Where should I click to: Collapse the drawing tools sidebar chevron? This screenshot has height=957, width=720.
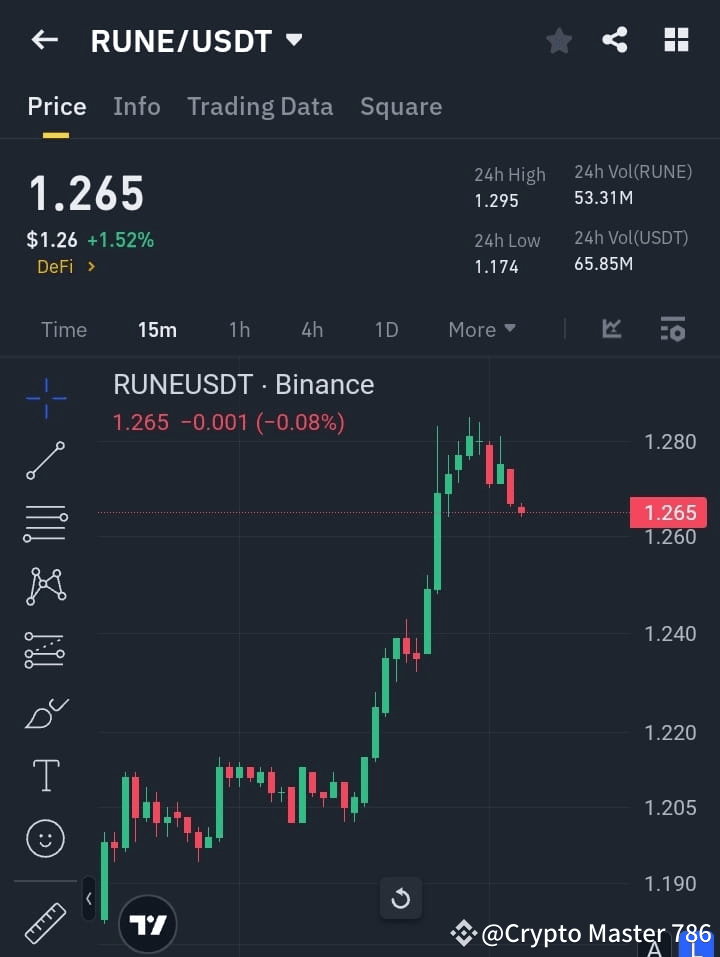pyautogui.click(x=88, y=898)
